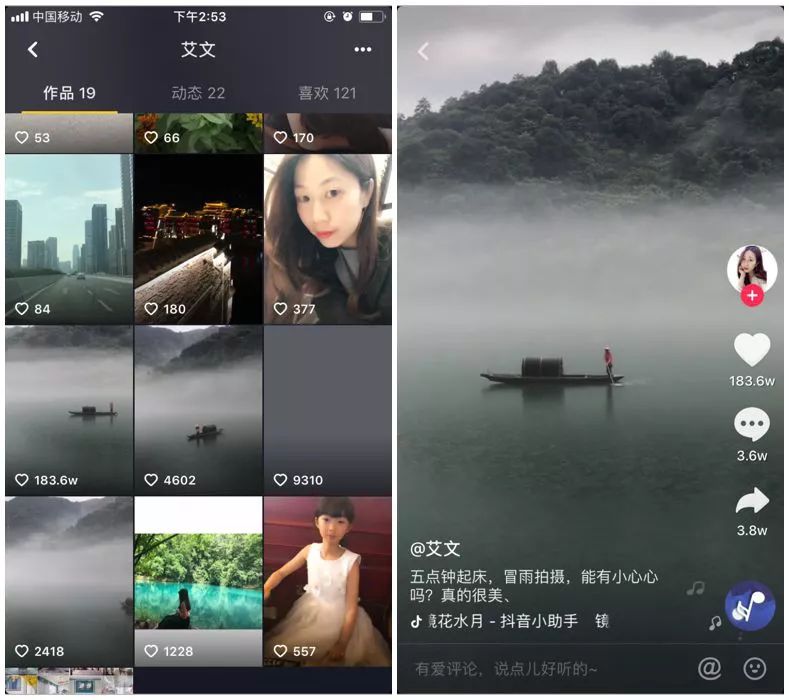
Task: Open the spinning music disc
Action: click(749, 606)
